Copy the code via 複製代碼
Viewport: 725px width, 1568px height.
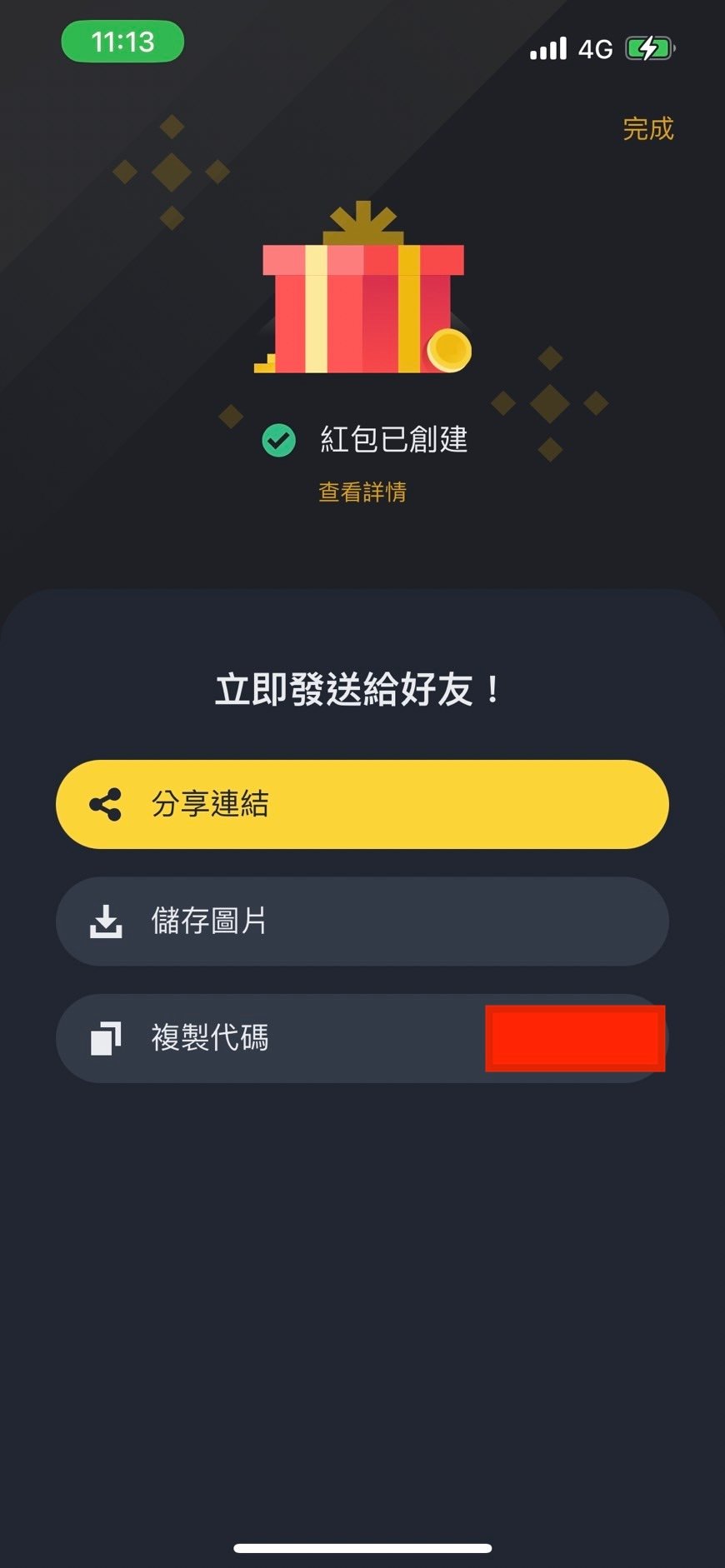point(275,1038)
